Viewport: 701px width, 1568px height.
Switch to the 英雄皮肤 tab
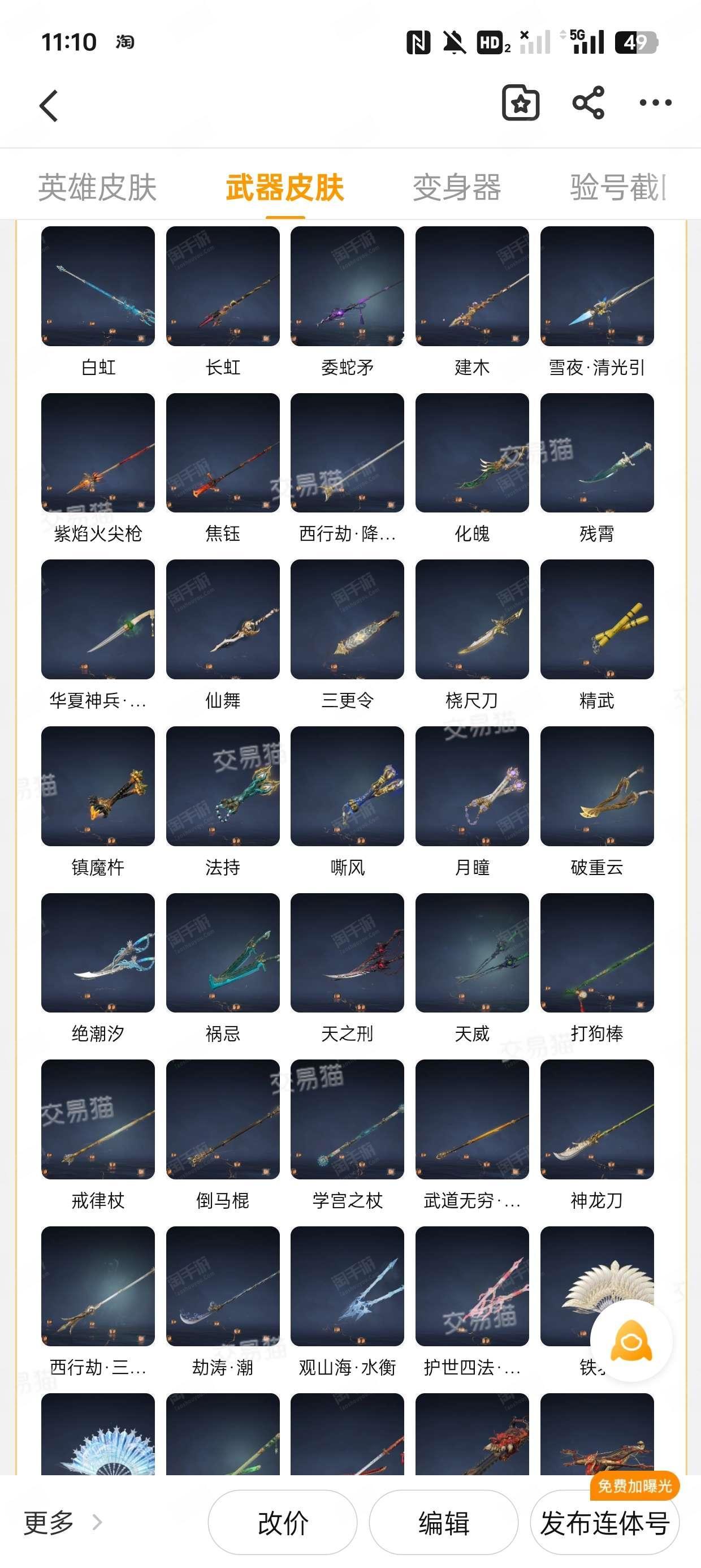point(97,187)
